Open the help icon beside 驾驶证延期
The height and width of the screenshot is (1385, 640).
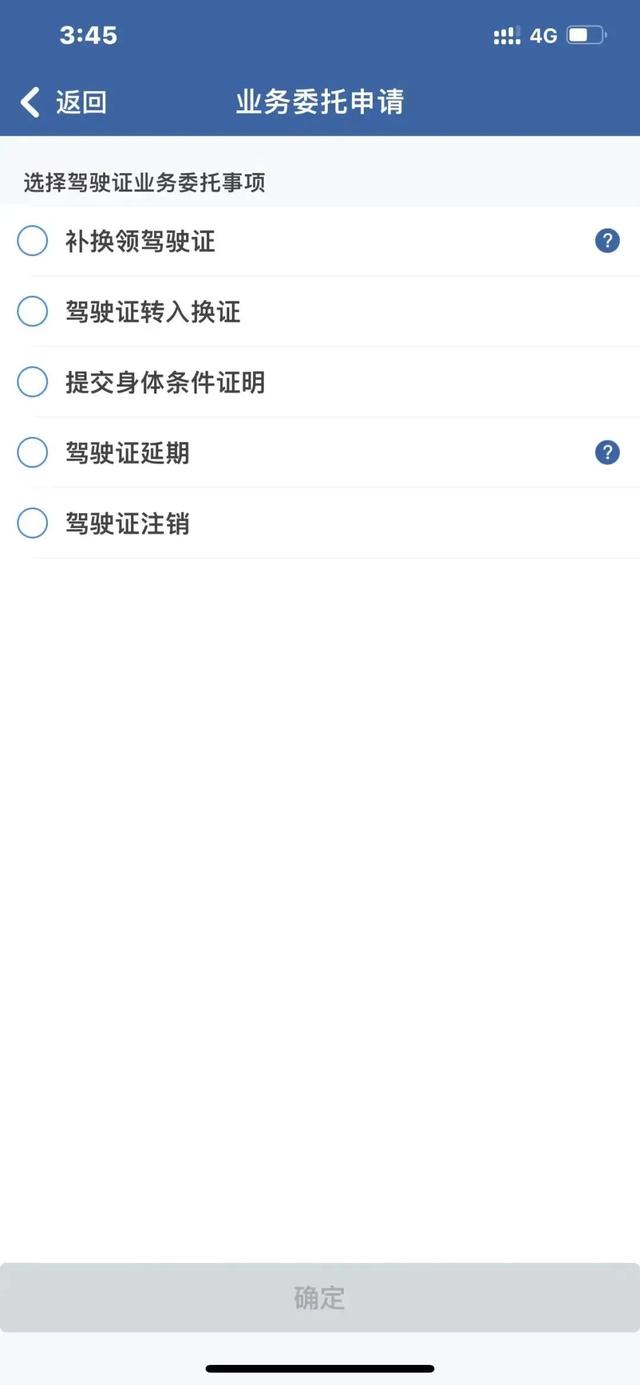[x=607, y=452]
